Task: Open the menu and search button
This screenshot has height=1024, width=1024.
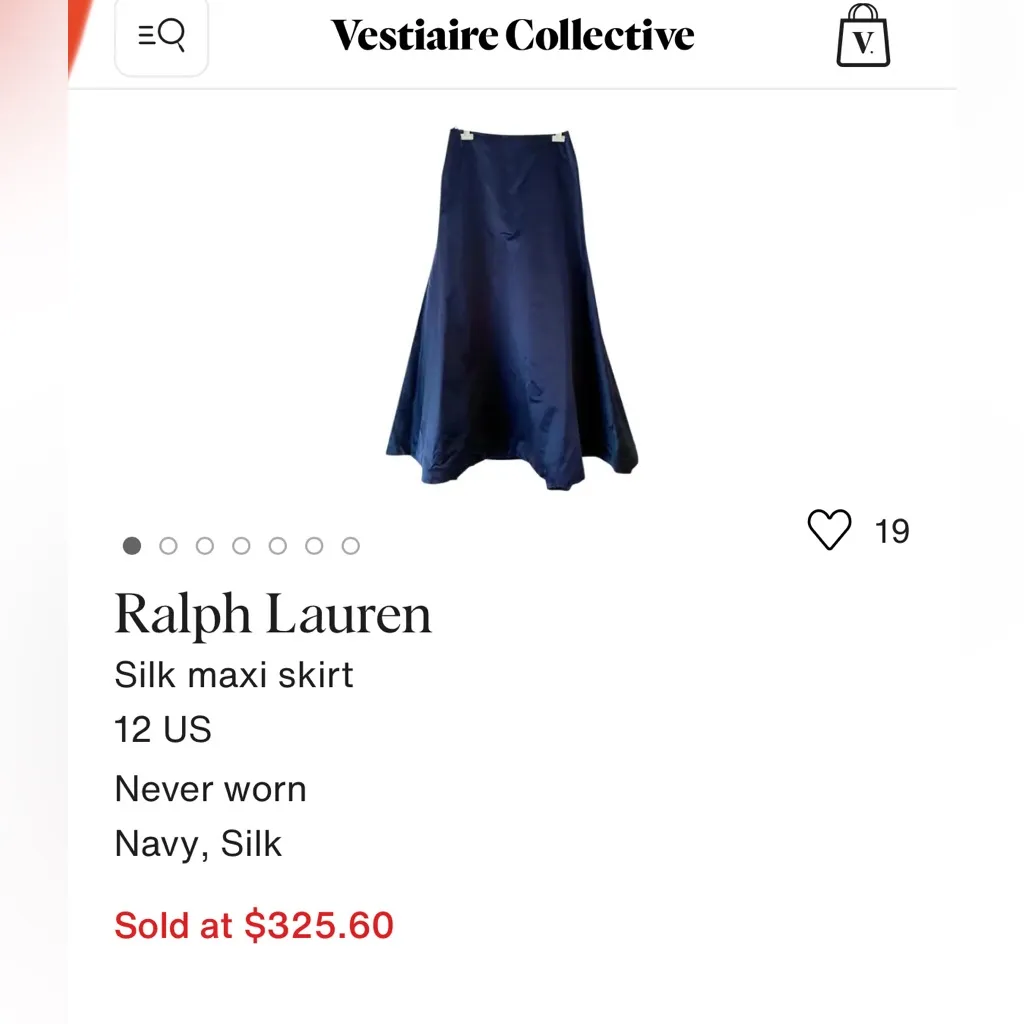Action: coord(161,36)
